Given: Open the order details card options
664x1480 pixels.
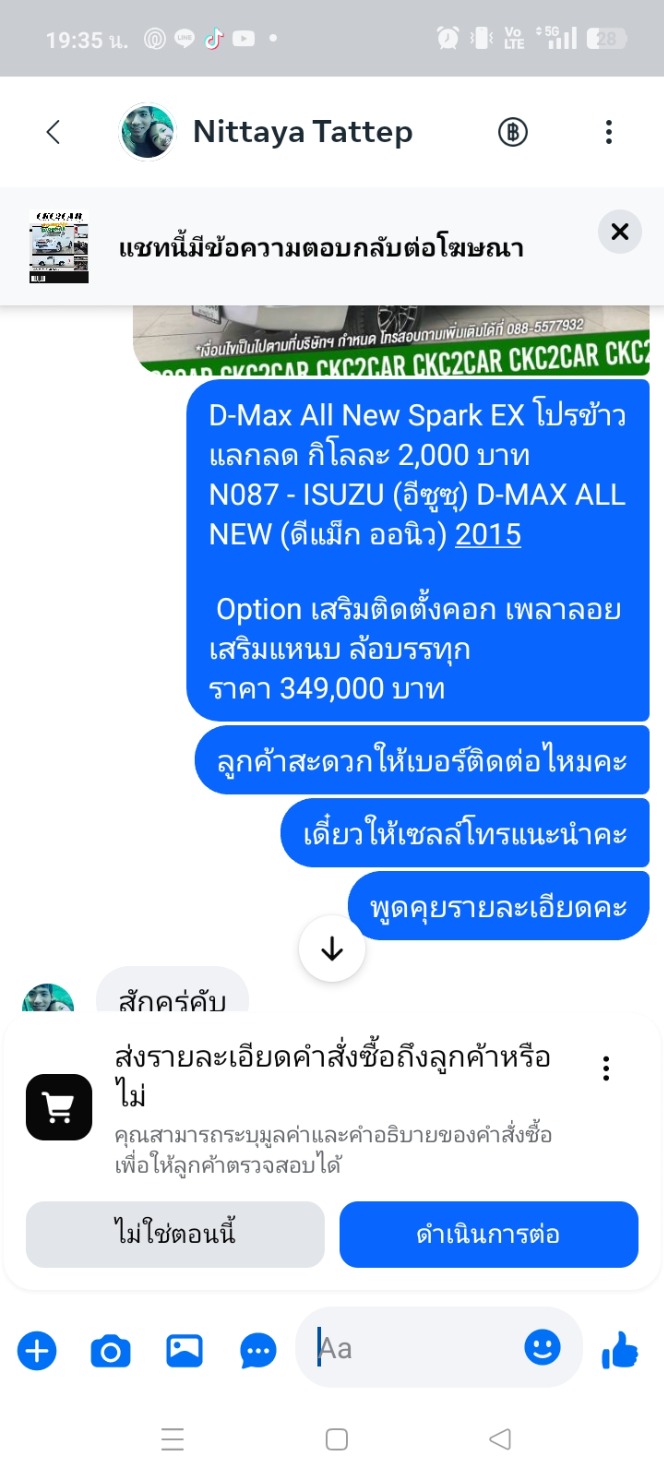Looking at the screenshot, I should [606, 1069].
